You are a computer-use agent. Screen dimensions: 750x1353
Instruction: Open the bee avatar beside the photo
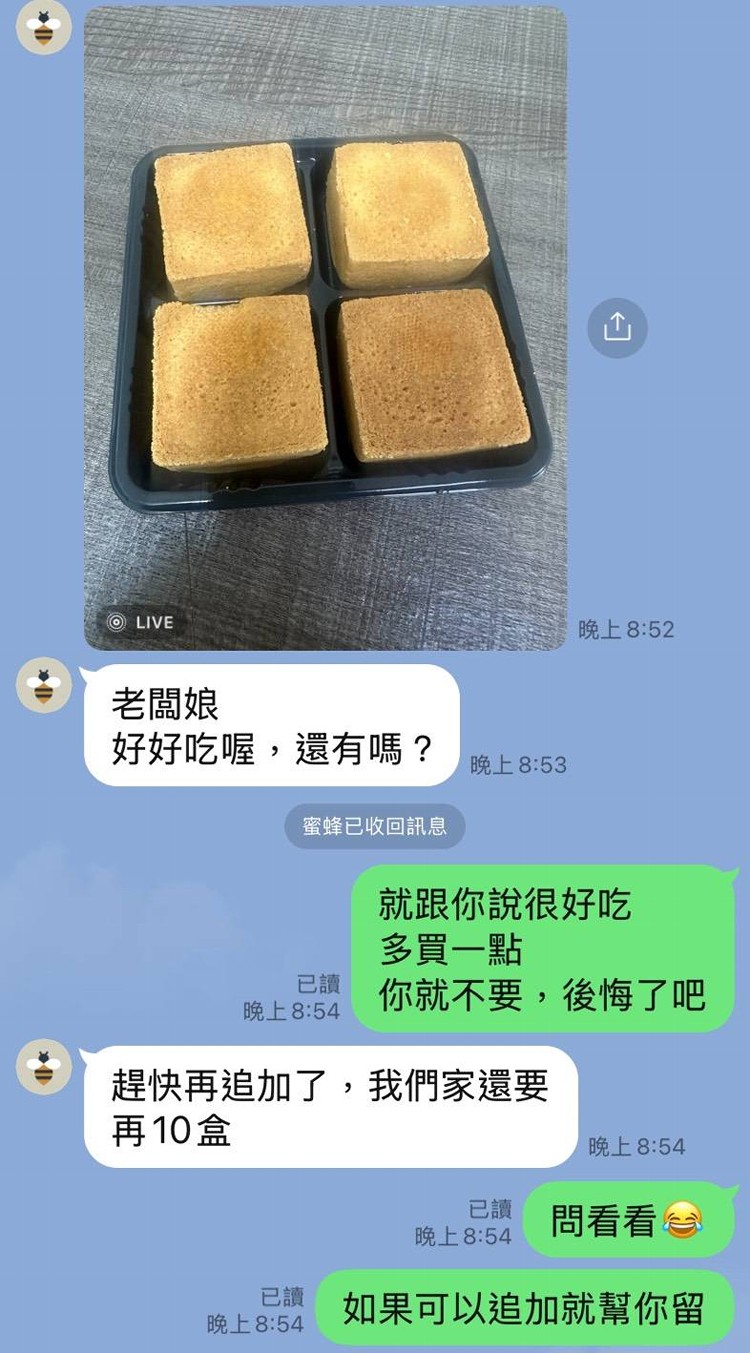pyautogui.click(x=43, y=27)
